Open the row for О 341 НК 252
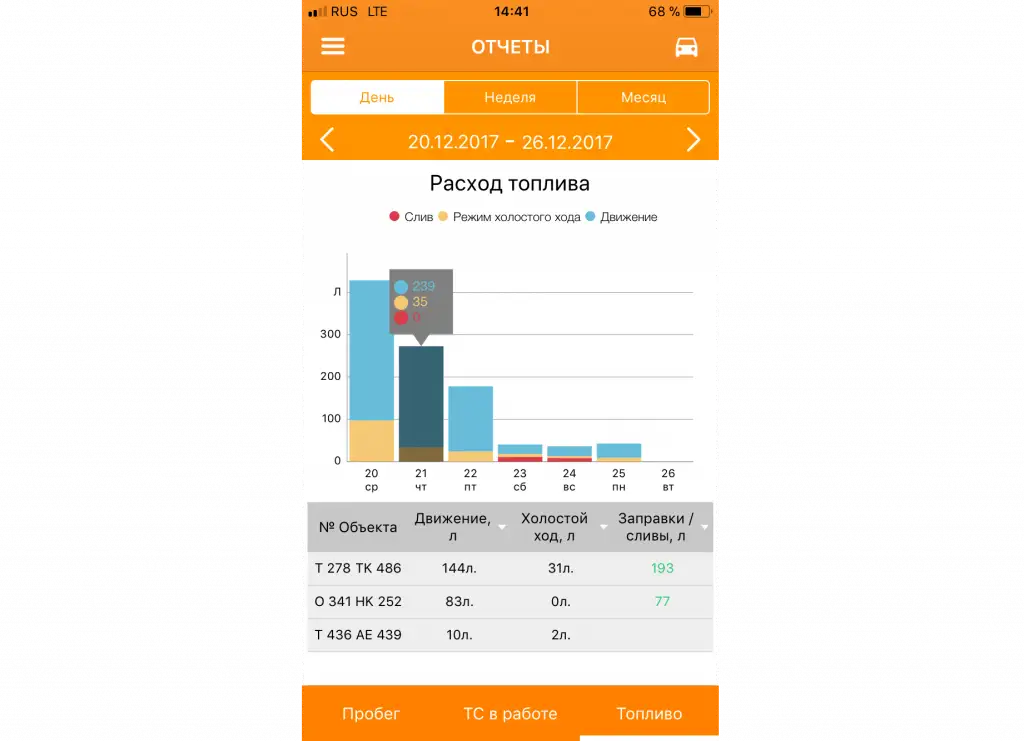Screen dimensions: 1024x741 point(510,602)
